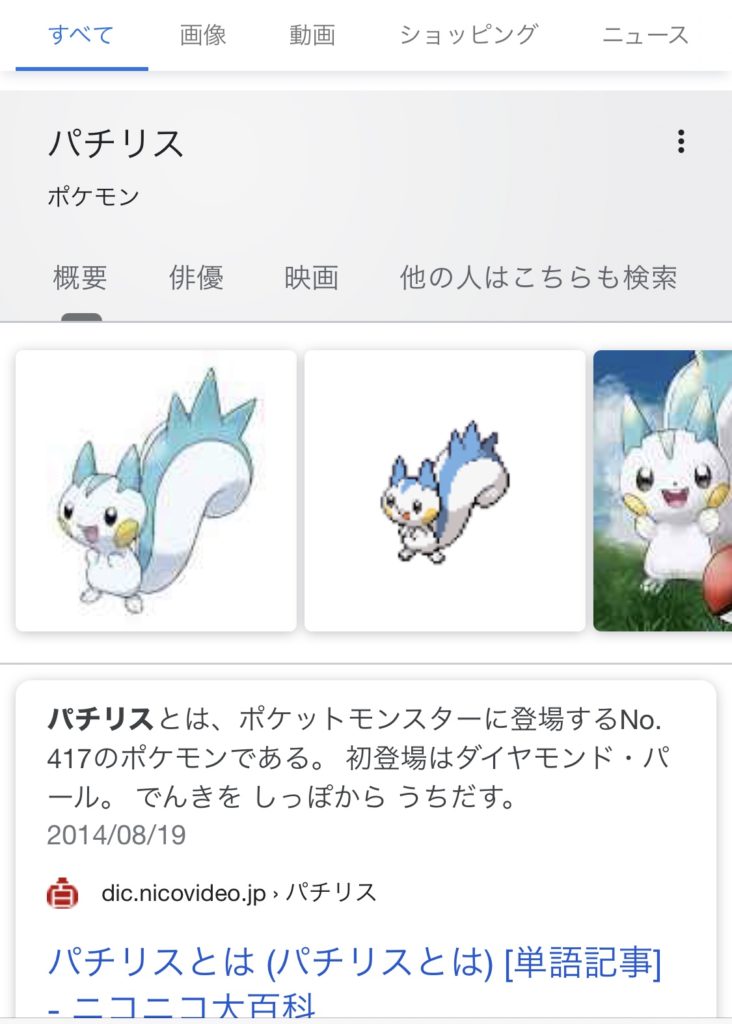Select the すべて tab

(81, 35)
